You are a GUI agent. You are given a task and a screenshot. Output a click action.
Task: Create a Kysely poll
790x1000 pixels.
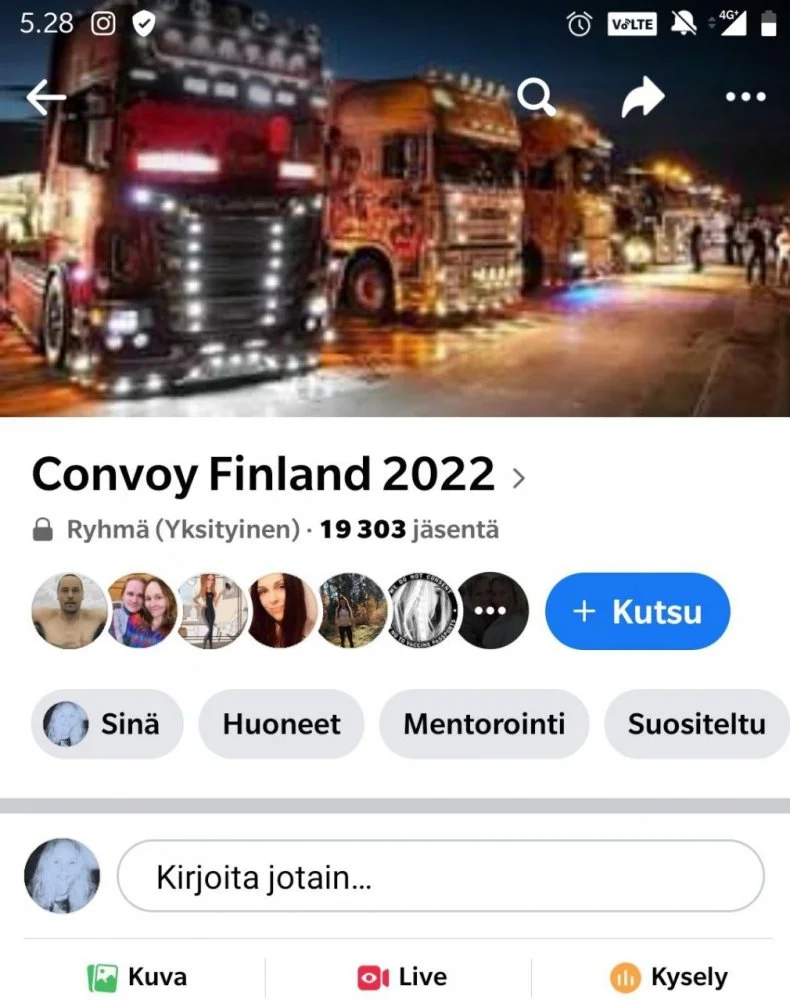[x=668, y=976]
